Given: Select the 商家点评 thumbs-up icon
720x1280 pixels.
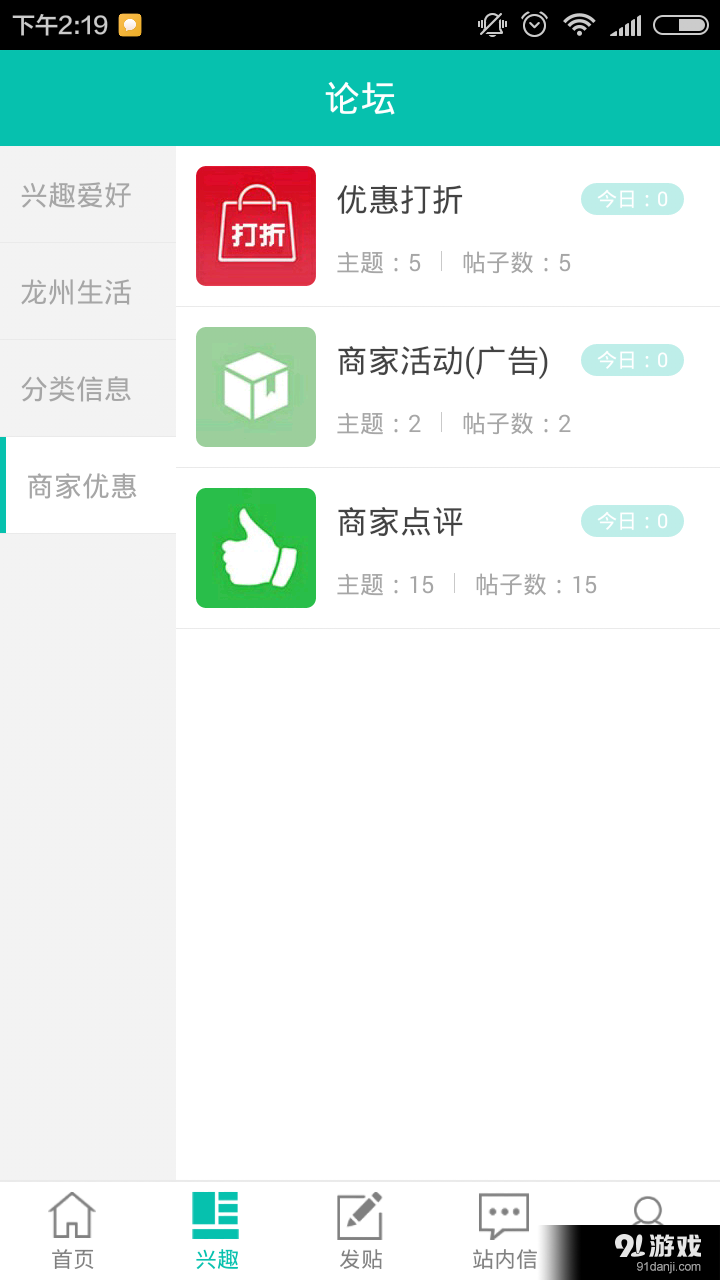Looking at the screenshot, I should [x=255, y=548].
